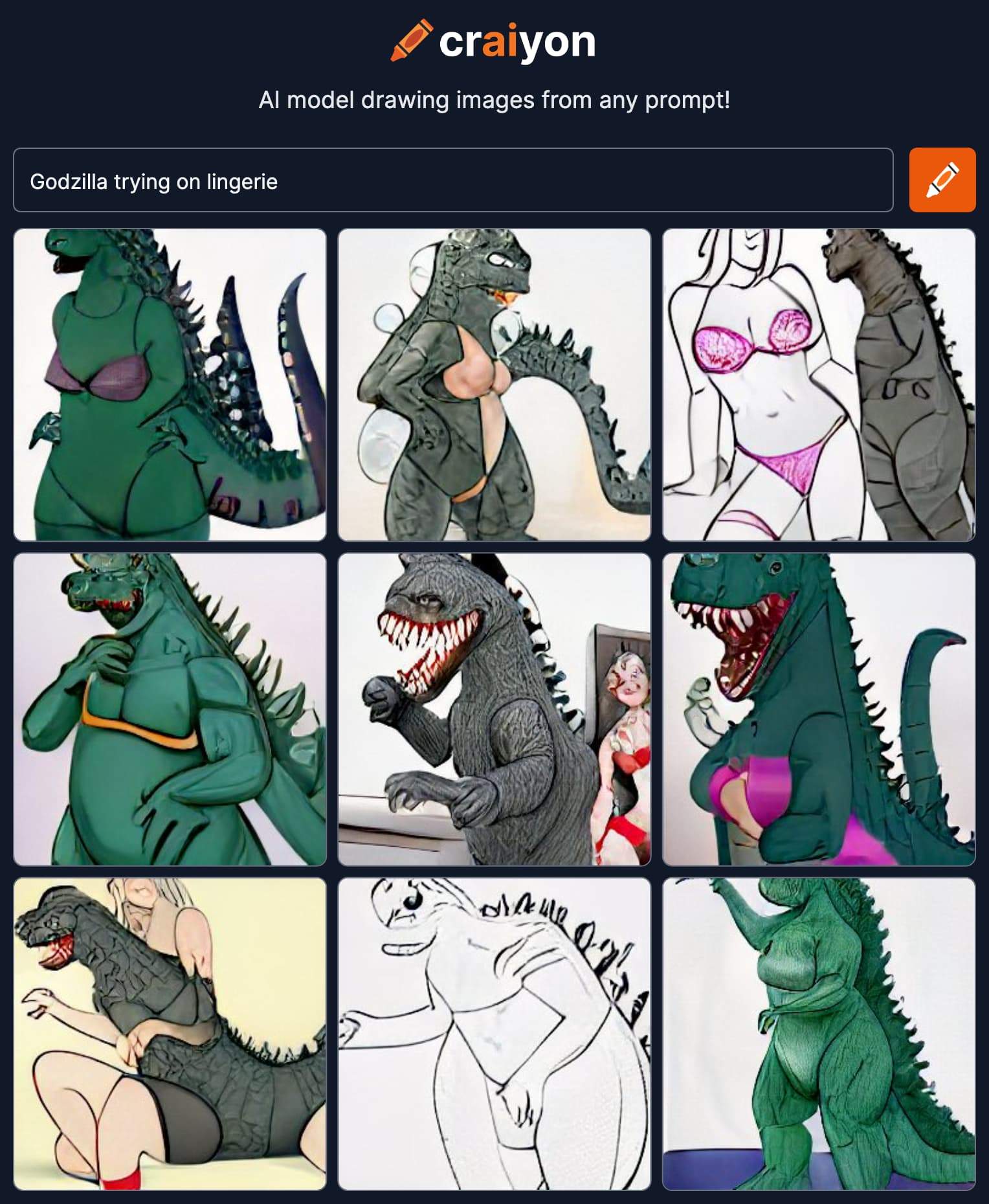Open the top-left green Godzilla image

[x=170, y=385]
